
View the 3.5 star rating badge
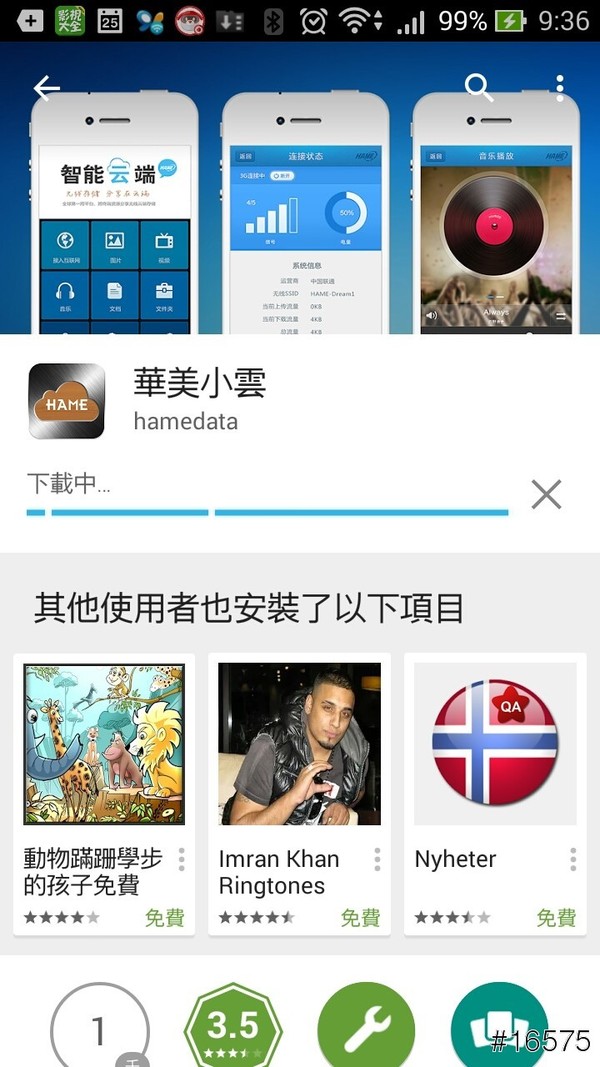point(233,1028)
